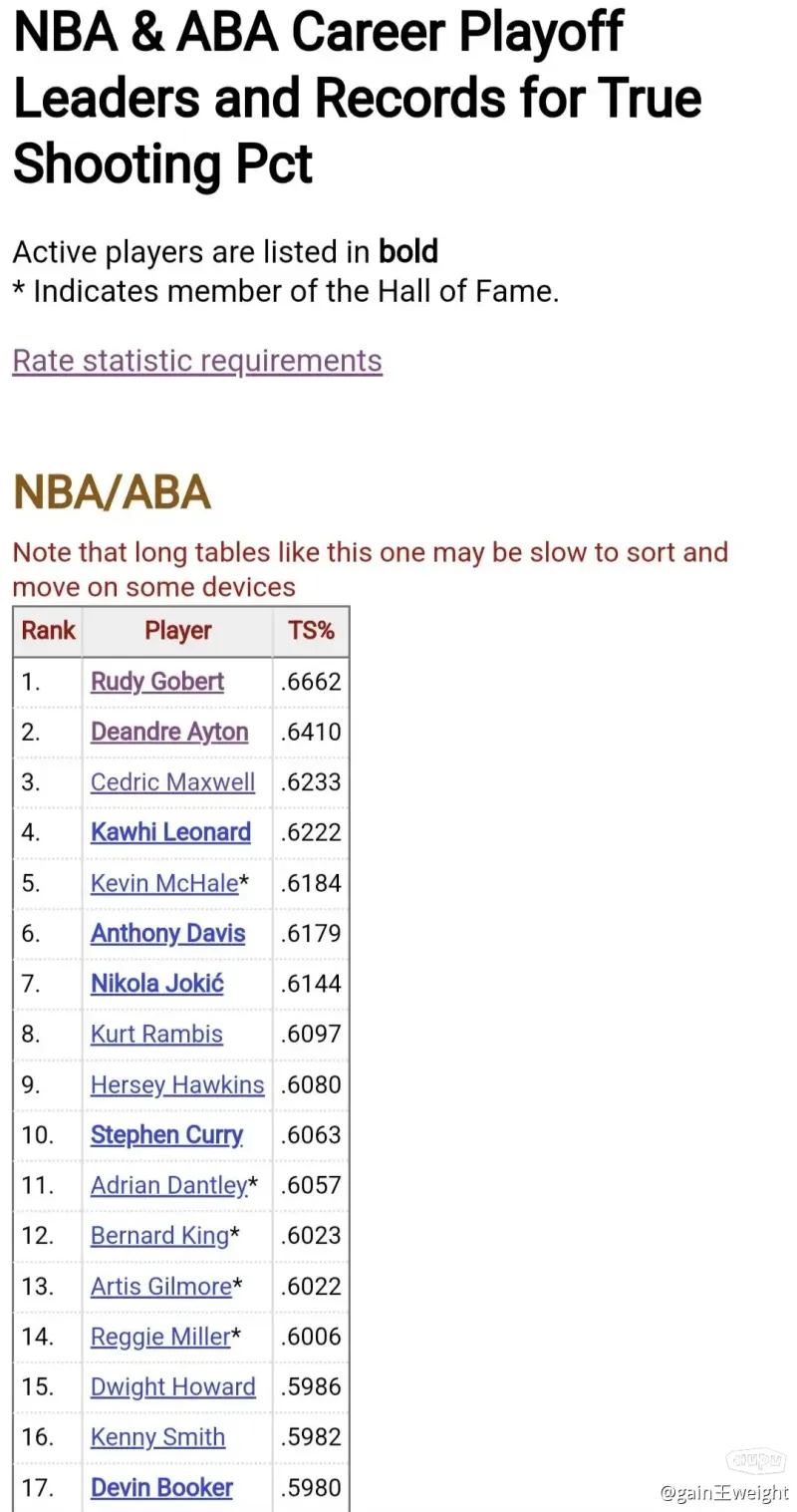
Task: Sort the table by TS% column
Action: [x=311, y=631]
